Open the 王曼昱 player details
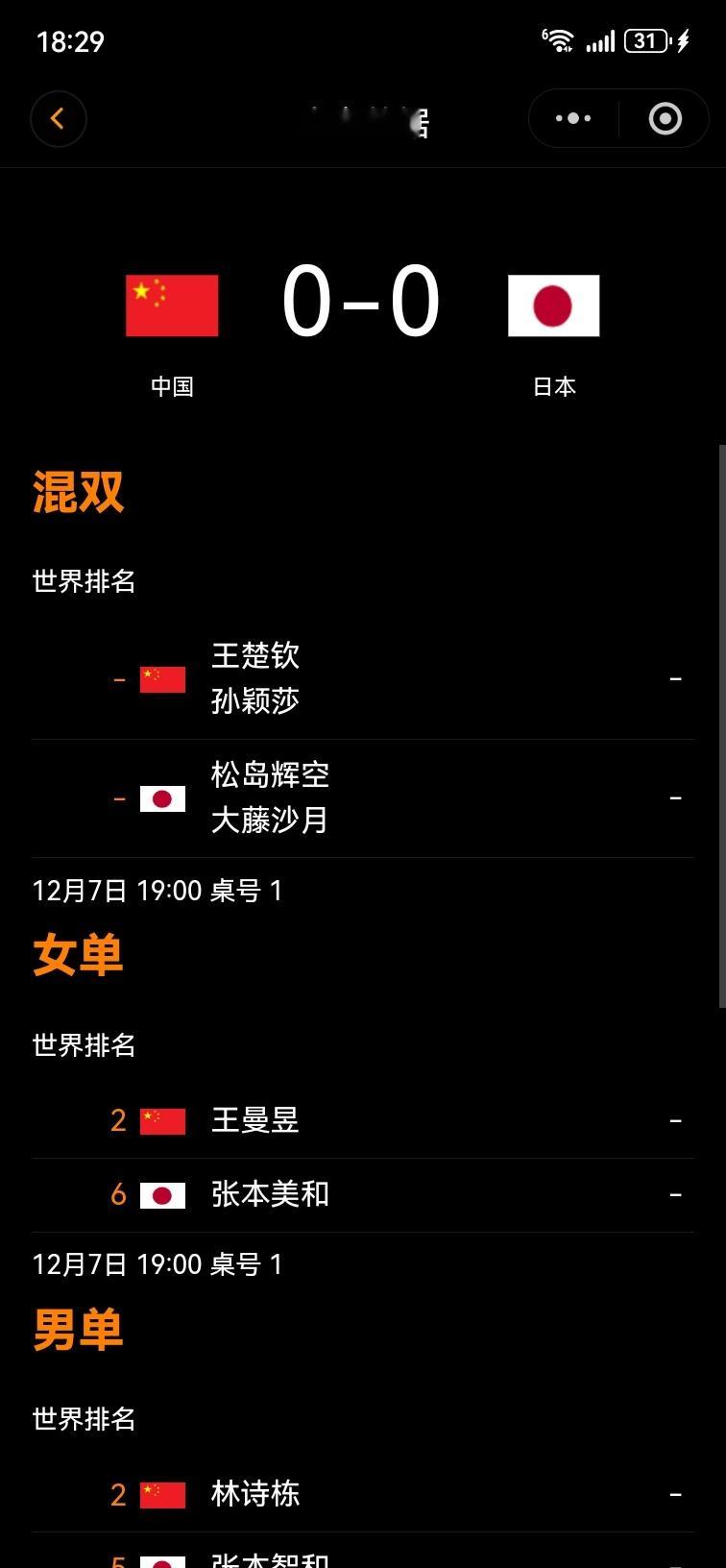The image size is (726, 1568). (363, 1119)
